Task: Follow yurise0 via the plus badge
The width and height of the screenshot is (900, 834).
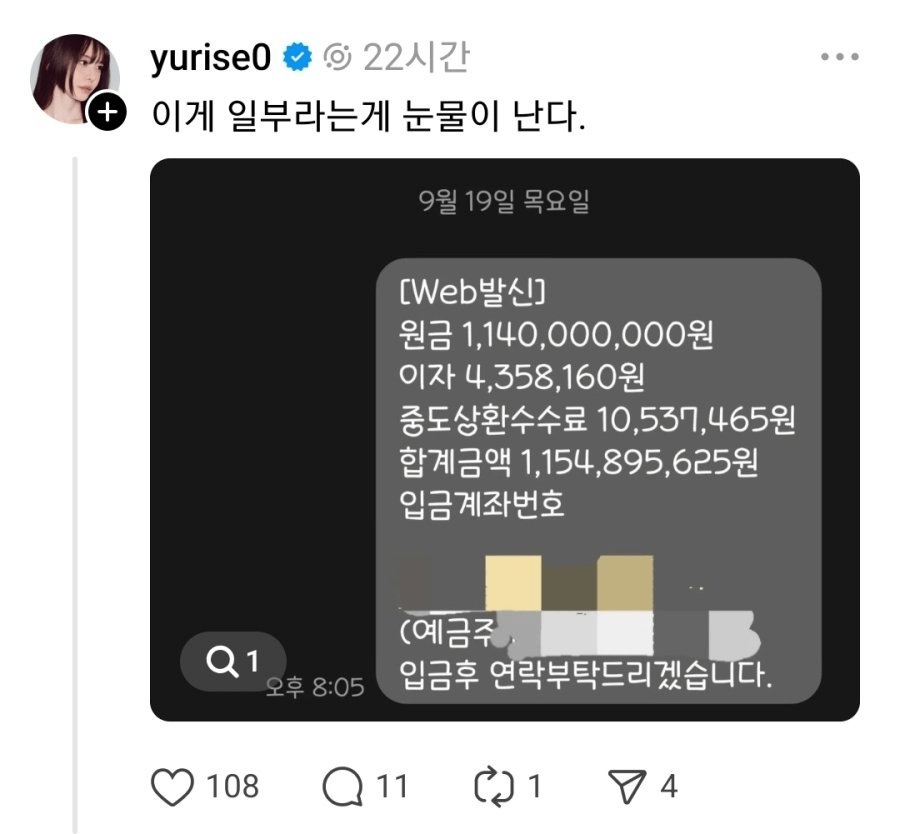Action: tap(108, 115)
